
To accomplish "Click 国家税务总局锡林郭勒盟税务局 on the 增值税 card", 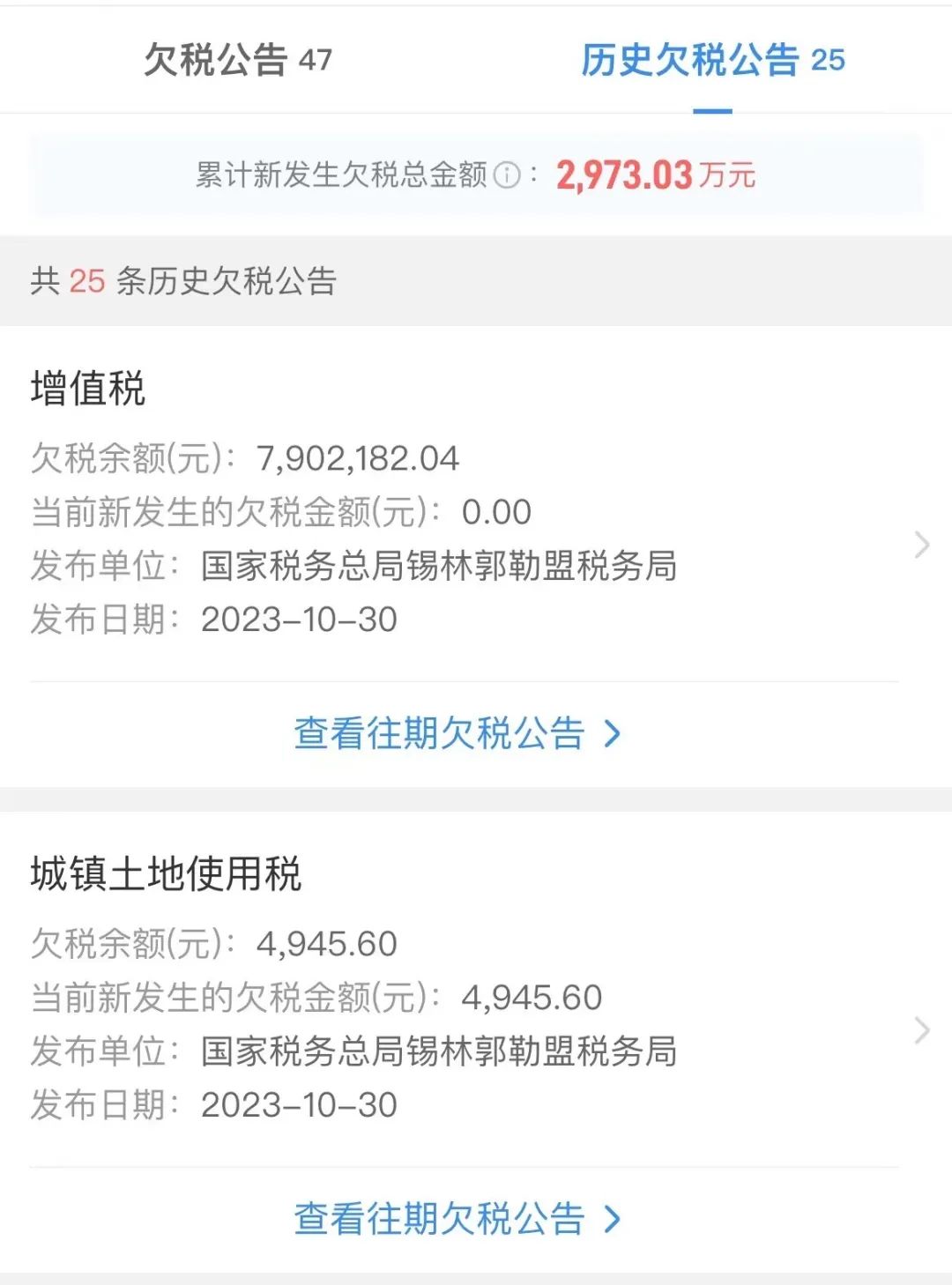I will pos(438,567).
